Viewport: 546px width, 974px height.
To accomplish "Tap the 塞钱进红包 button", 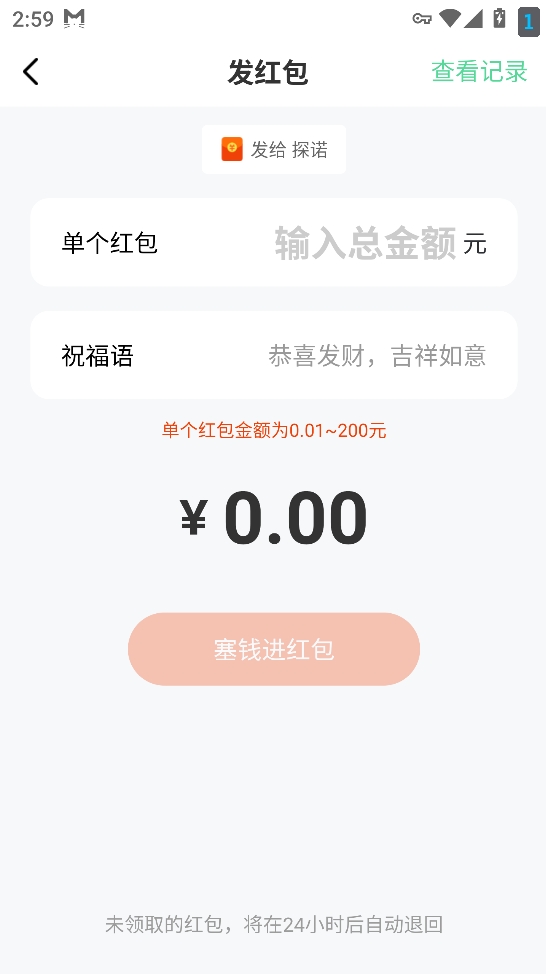I will point(274,649).
